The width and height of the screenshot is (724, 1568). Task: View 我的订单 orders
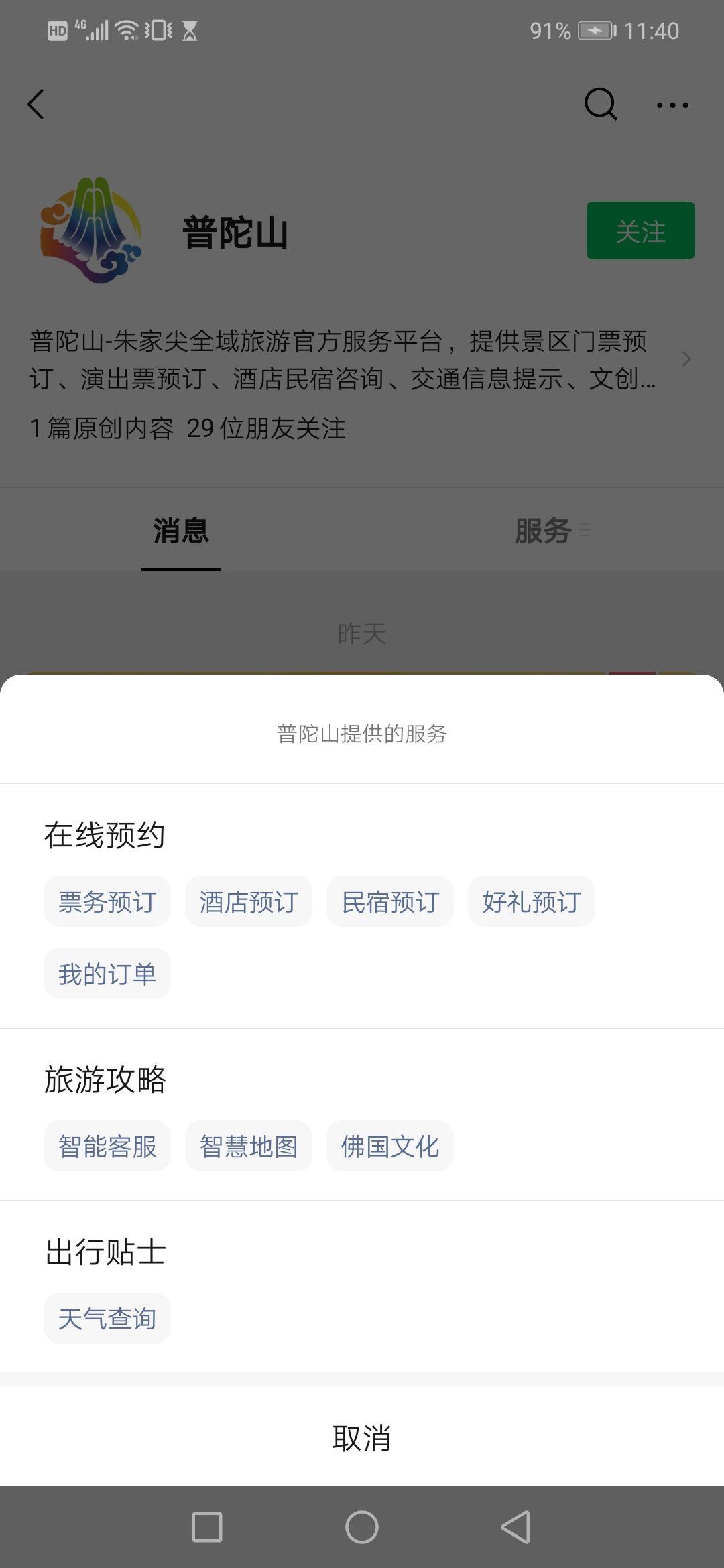click(107, 974)
